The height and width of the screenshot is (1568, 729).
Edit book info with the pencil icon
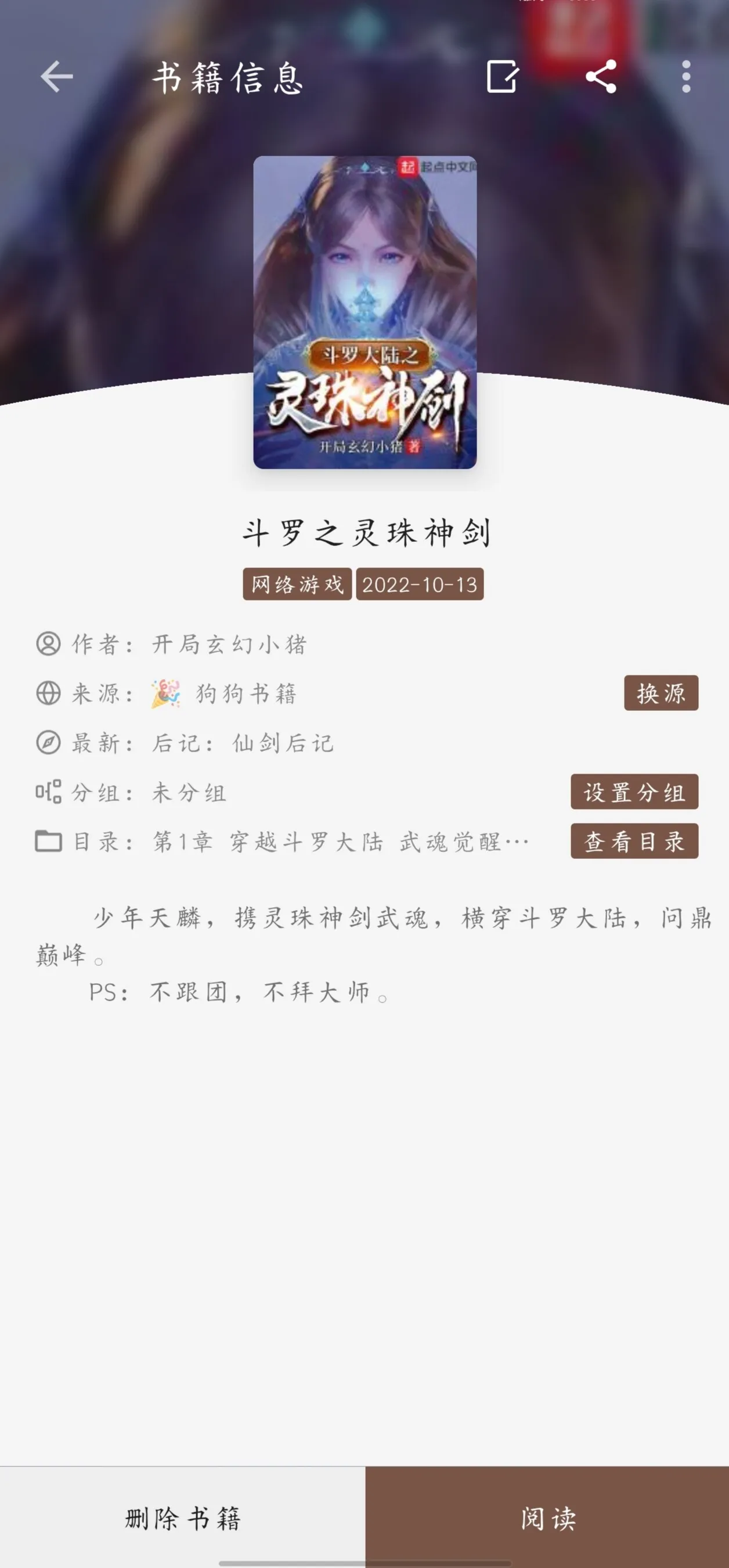pyautogui.click(x=502, y=77)
